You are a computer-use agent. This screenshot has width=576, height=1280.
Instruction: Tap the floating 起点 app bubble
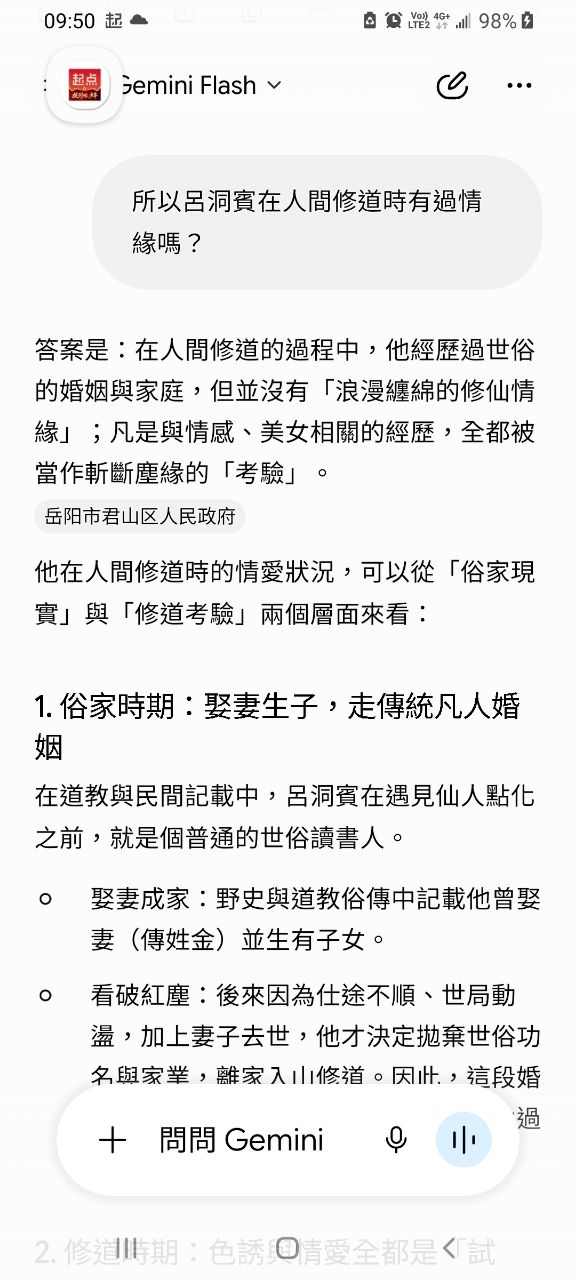[84, 84]
